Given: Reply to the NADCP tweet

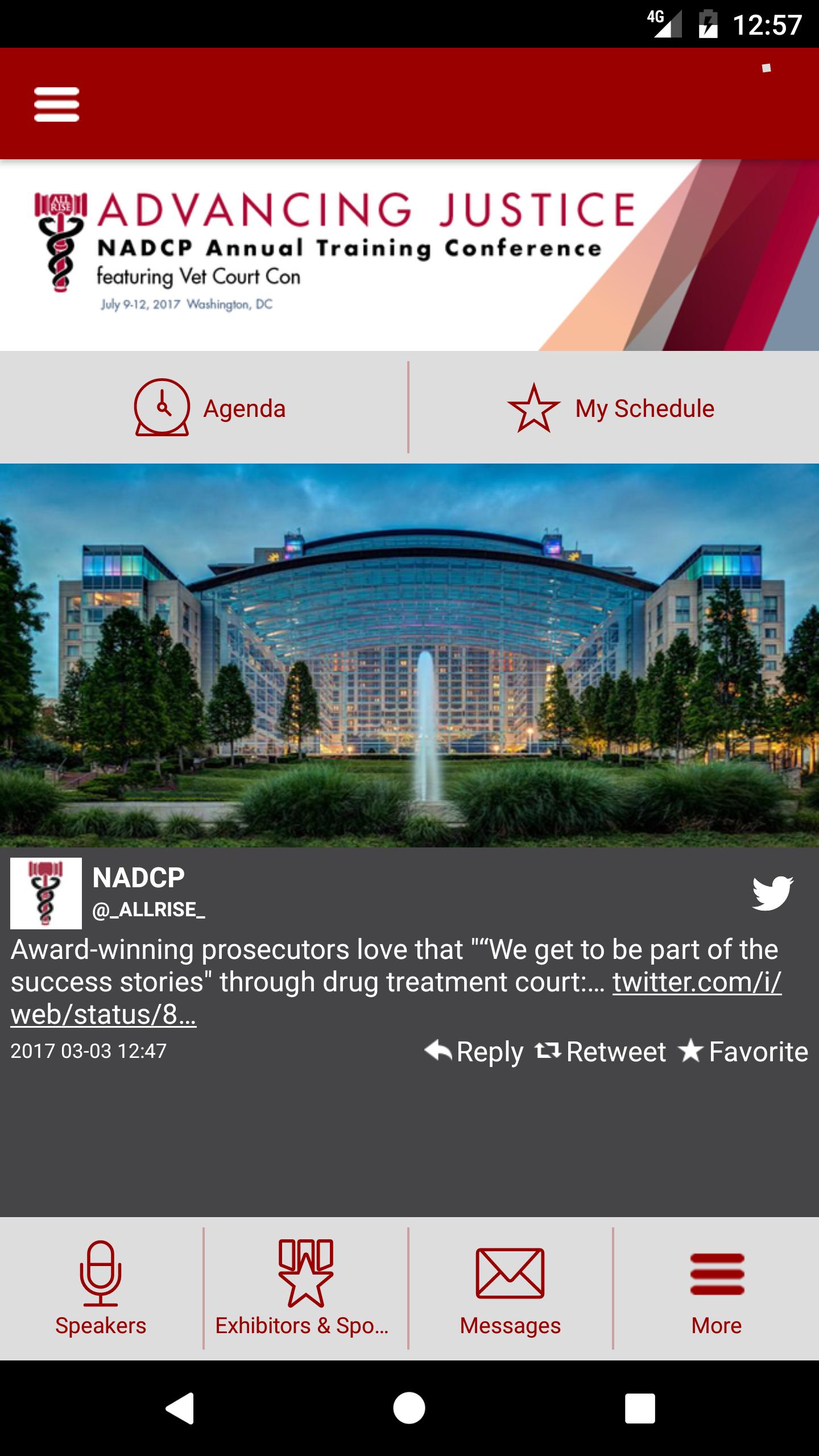Looking at the screenshot, I should (474, 1052).
